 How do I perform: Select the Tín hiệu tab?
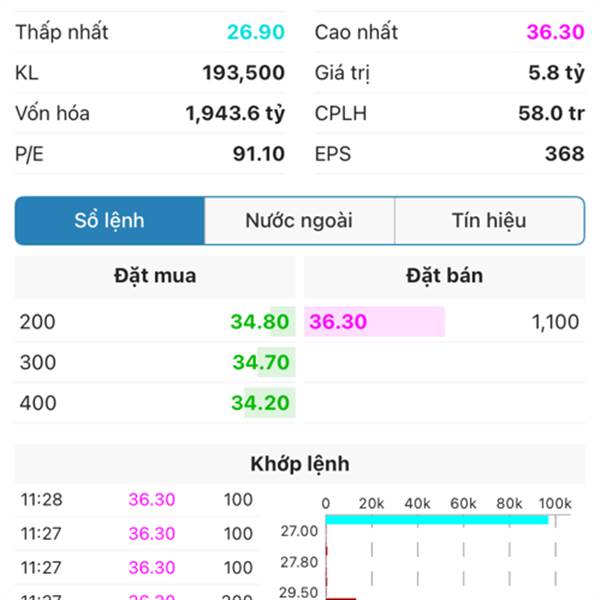point(489,221)
